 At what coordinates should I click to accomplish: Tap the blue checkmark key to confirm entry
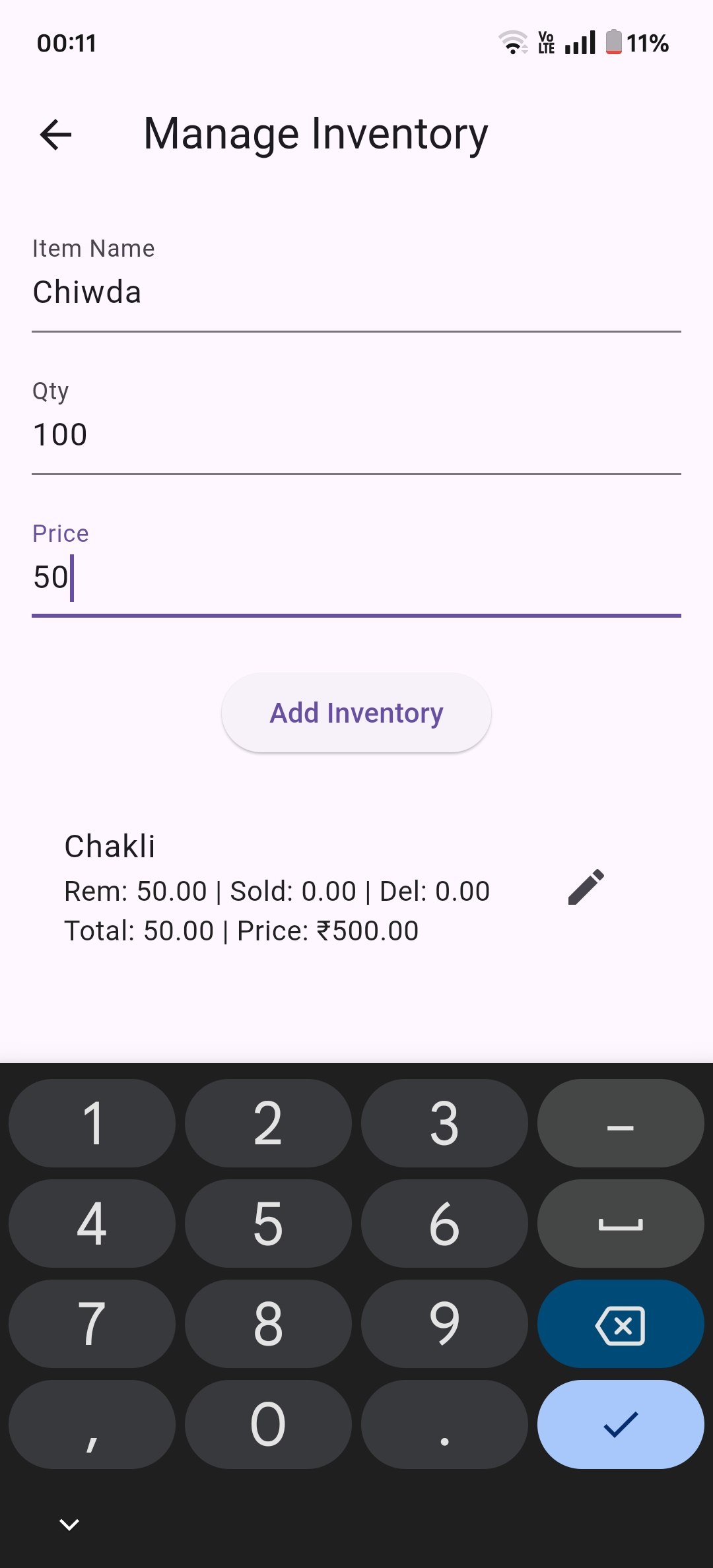[619, 1425]
